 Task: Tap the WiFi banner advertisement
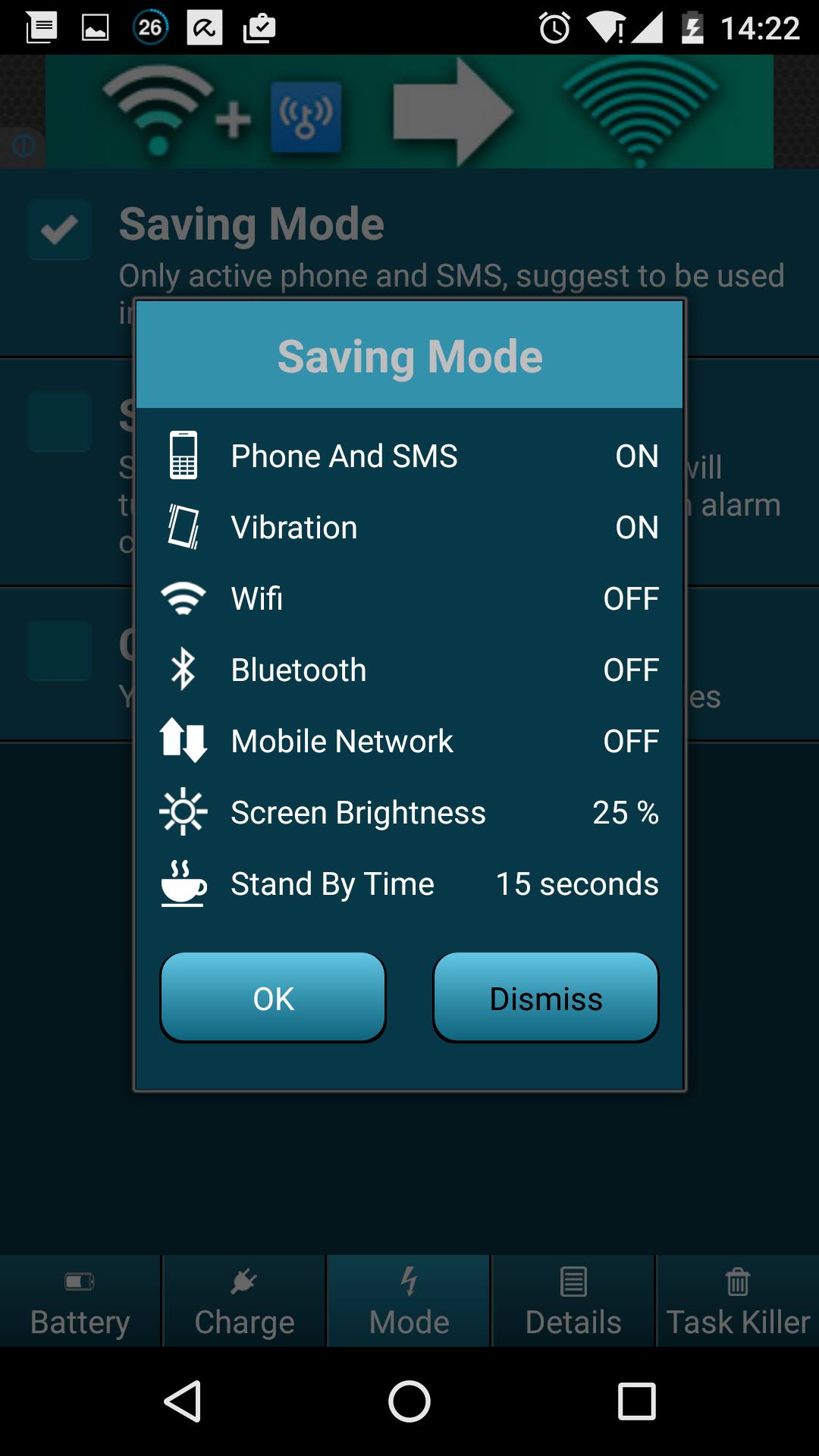point(409,111)
